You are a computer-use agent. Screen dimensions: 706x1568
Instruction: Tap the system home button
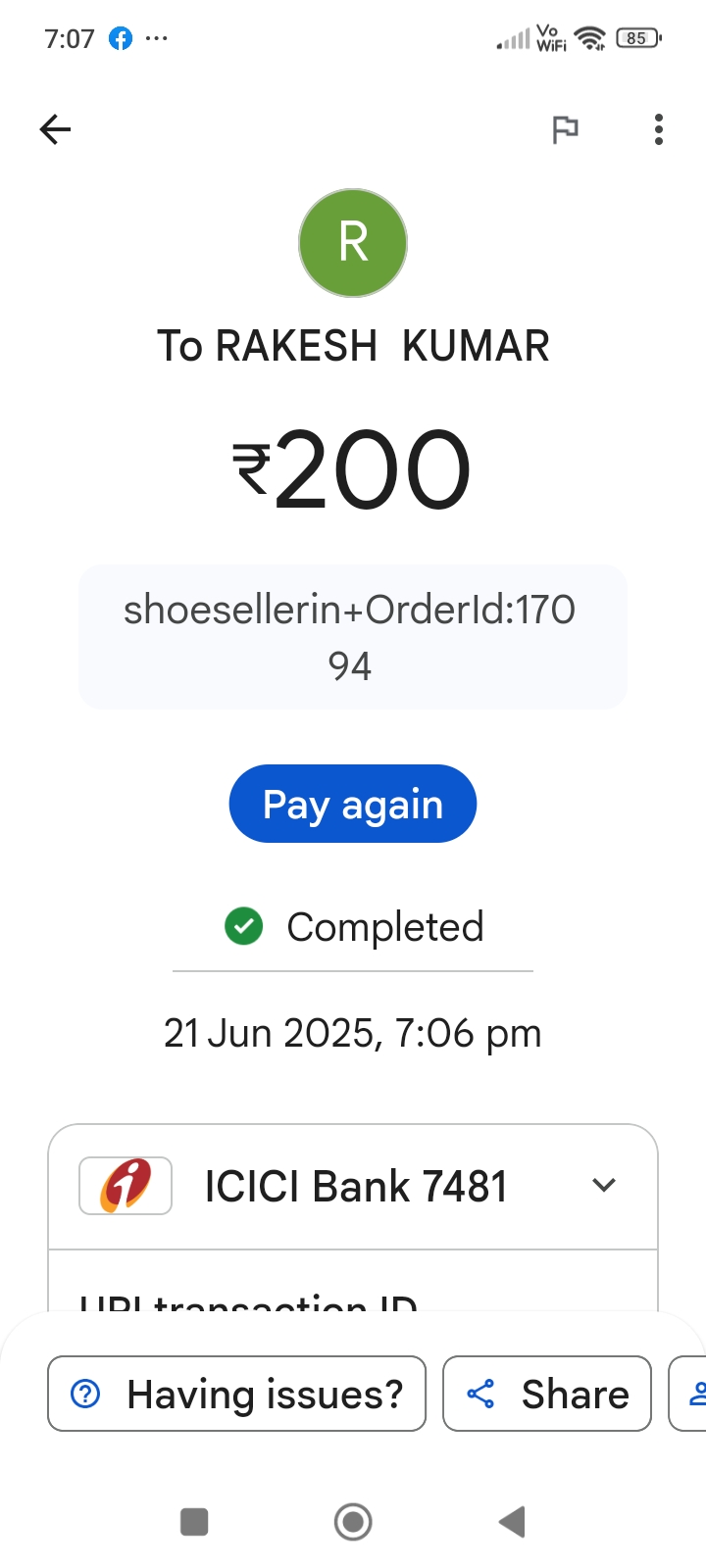pos(353,1522)
